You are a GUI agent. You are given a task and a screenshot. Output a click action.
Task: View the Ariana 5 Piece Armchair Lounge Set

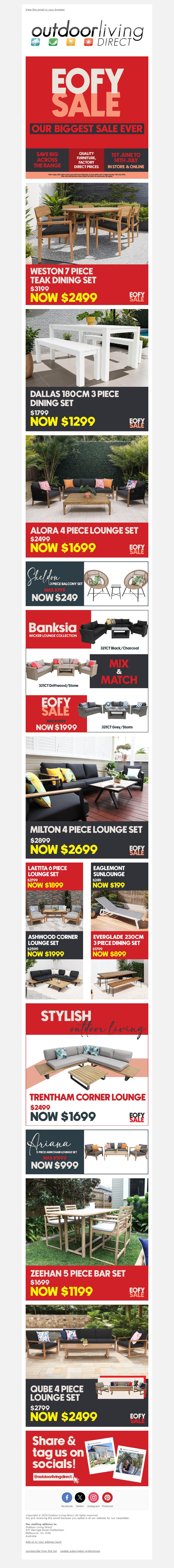coord(87,1152)
